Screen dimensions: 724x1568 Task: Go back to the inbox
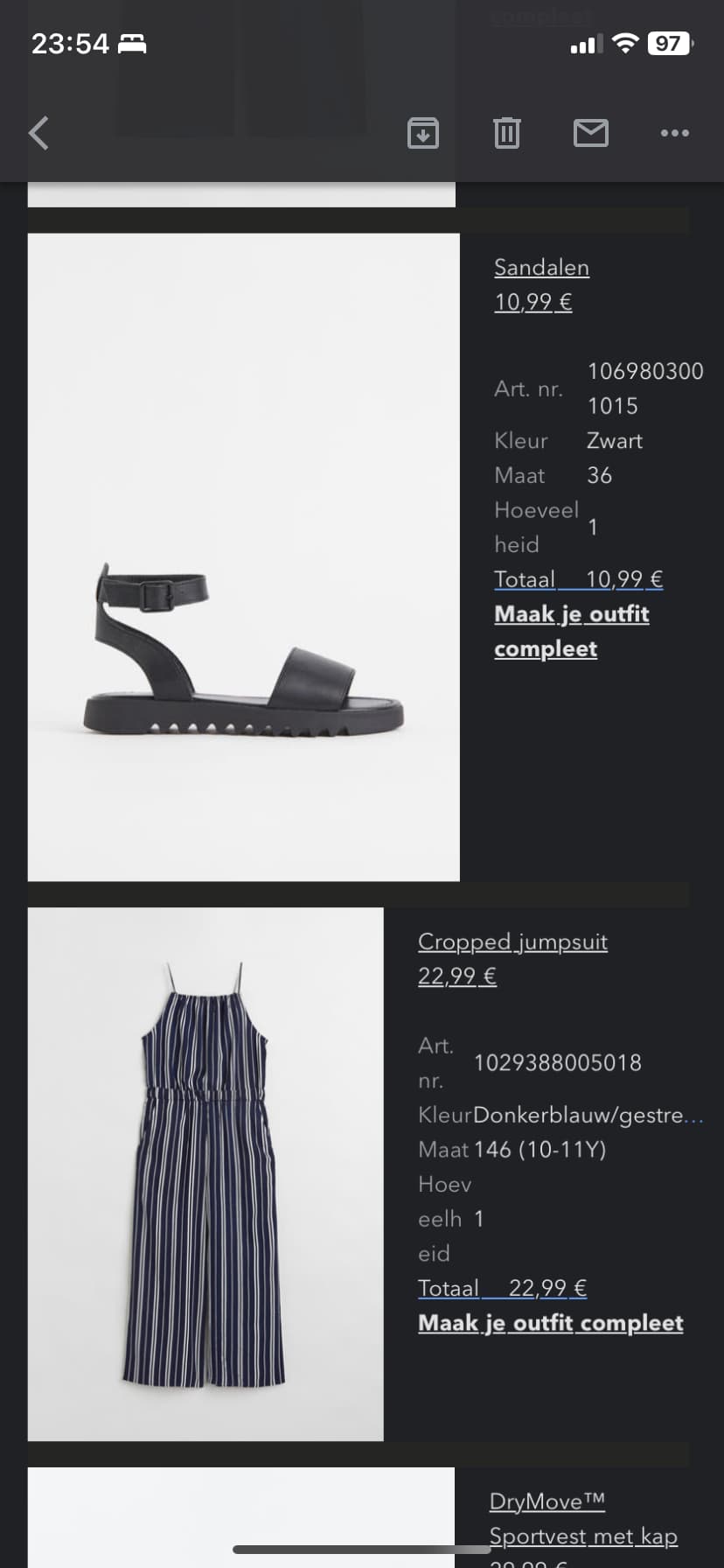click(x=38, y=133)
